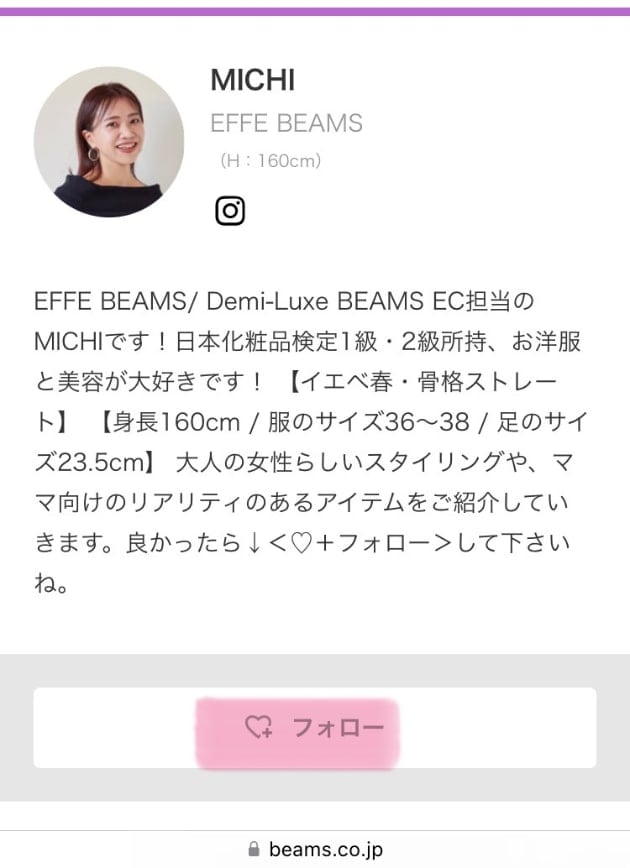Open MICHI's Instagram profile
Screen dimensions: 630x868
230,211
